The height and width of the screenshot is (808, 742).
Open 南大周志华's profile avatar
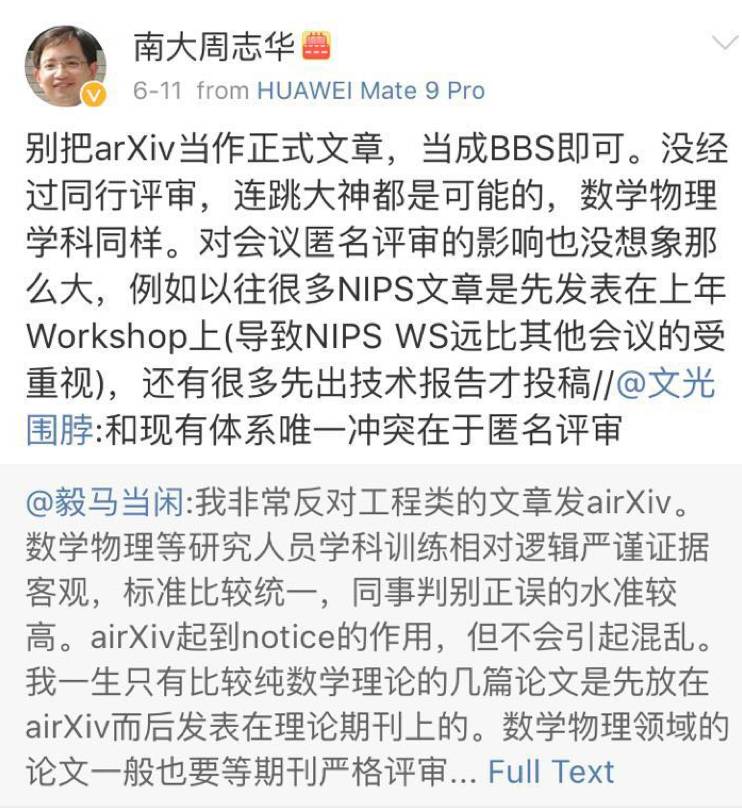point(65,67)
